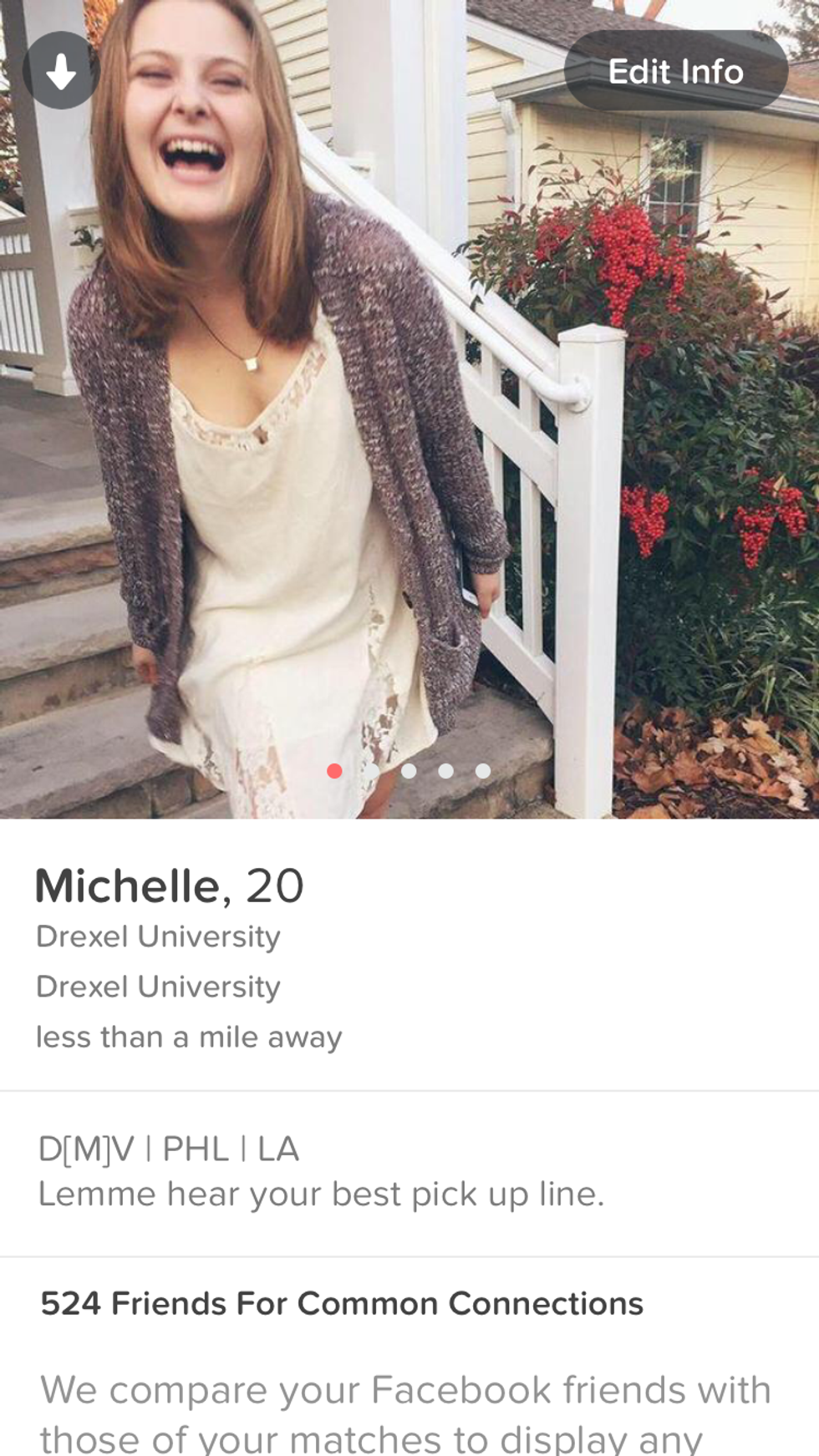Go to the last photo dot
Image resolution: width=819 pixels, height=1456 pixels.
click(x=483, y=770)
